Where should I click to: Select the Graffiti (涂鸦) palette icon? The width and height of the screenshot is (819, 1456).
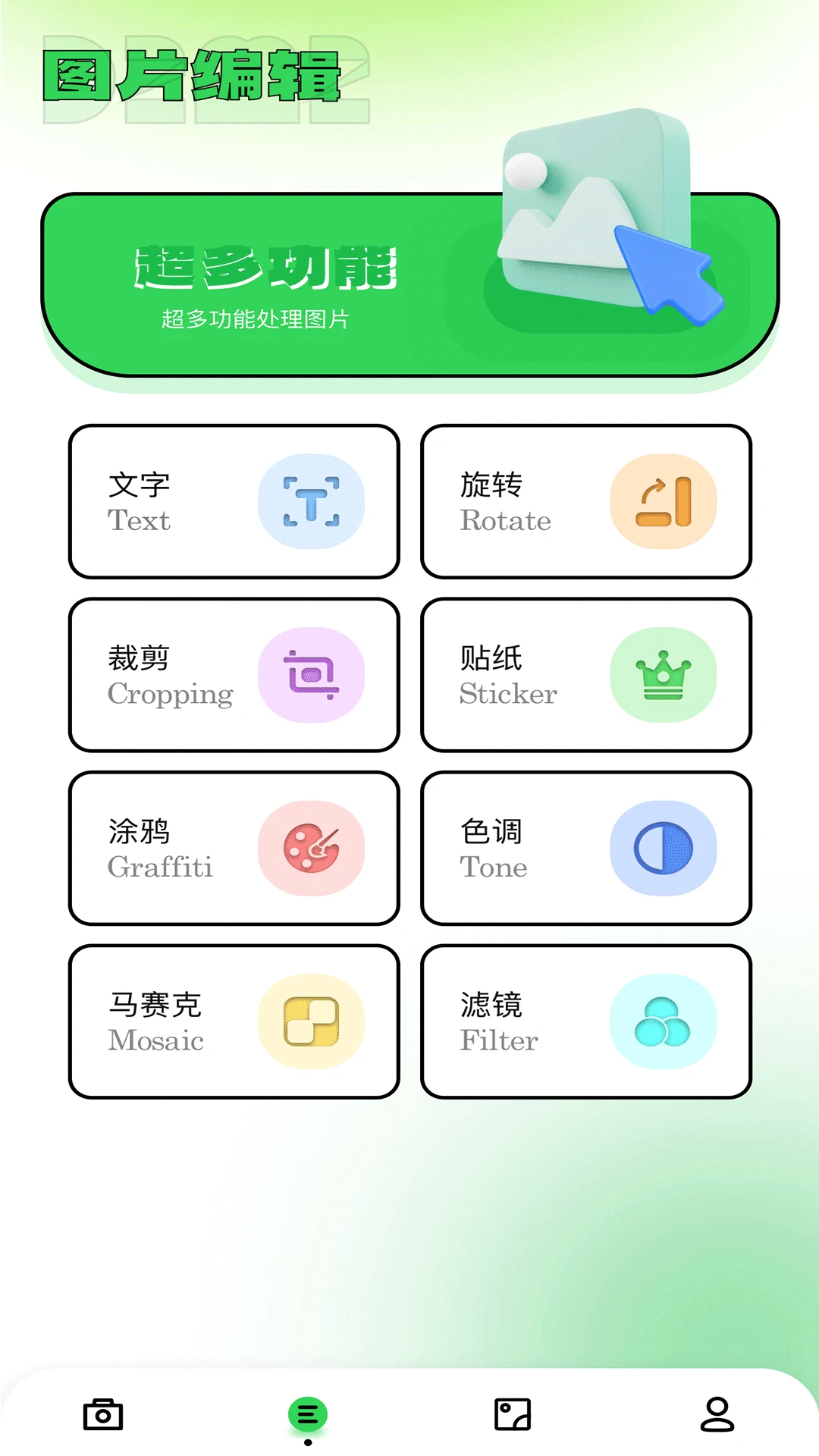(x=312, y=848)
